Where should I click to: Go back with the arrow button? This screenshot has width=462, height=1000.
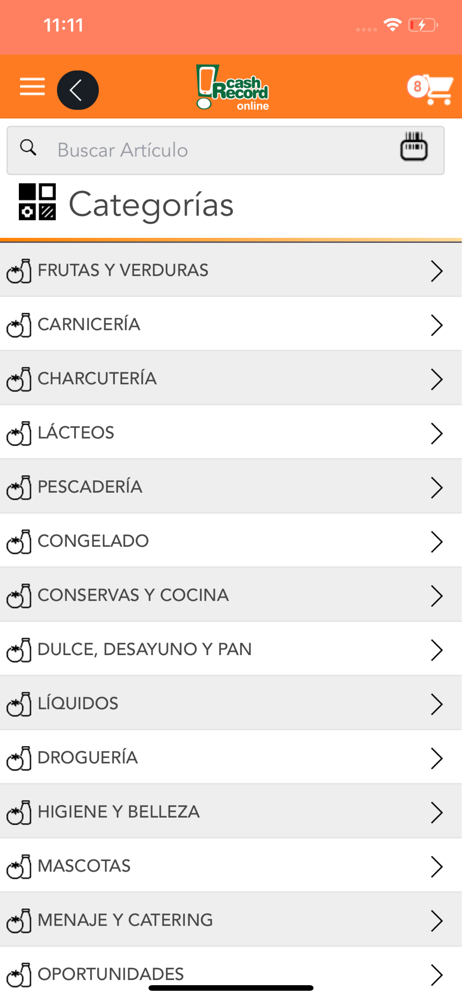pyautogui.click(x=78, y=91)
